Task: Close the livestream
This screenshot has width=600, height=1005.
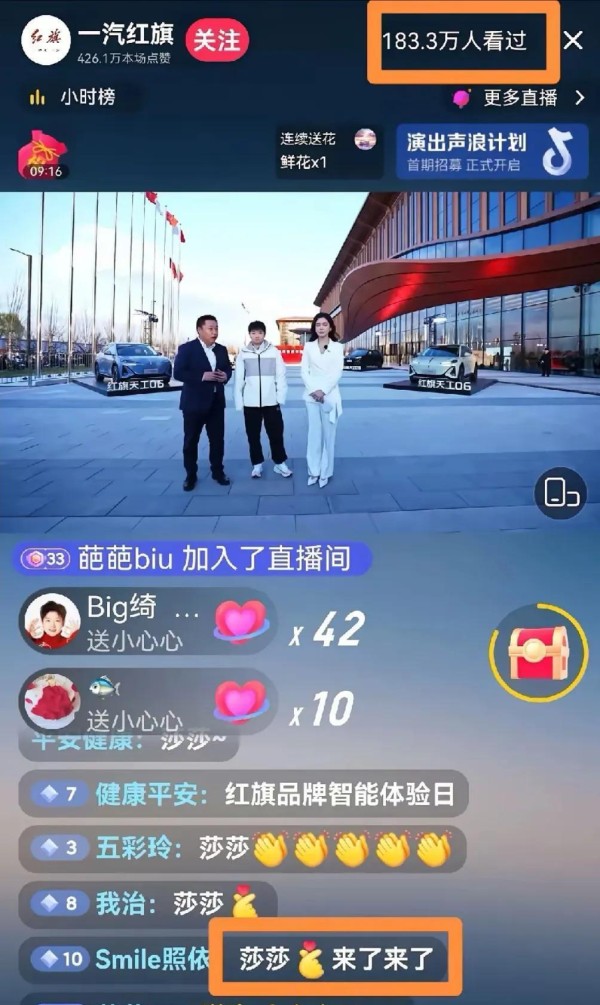Action: pyautogui.click(x=572, y=40)
